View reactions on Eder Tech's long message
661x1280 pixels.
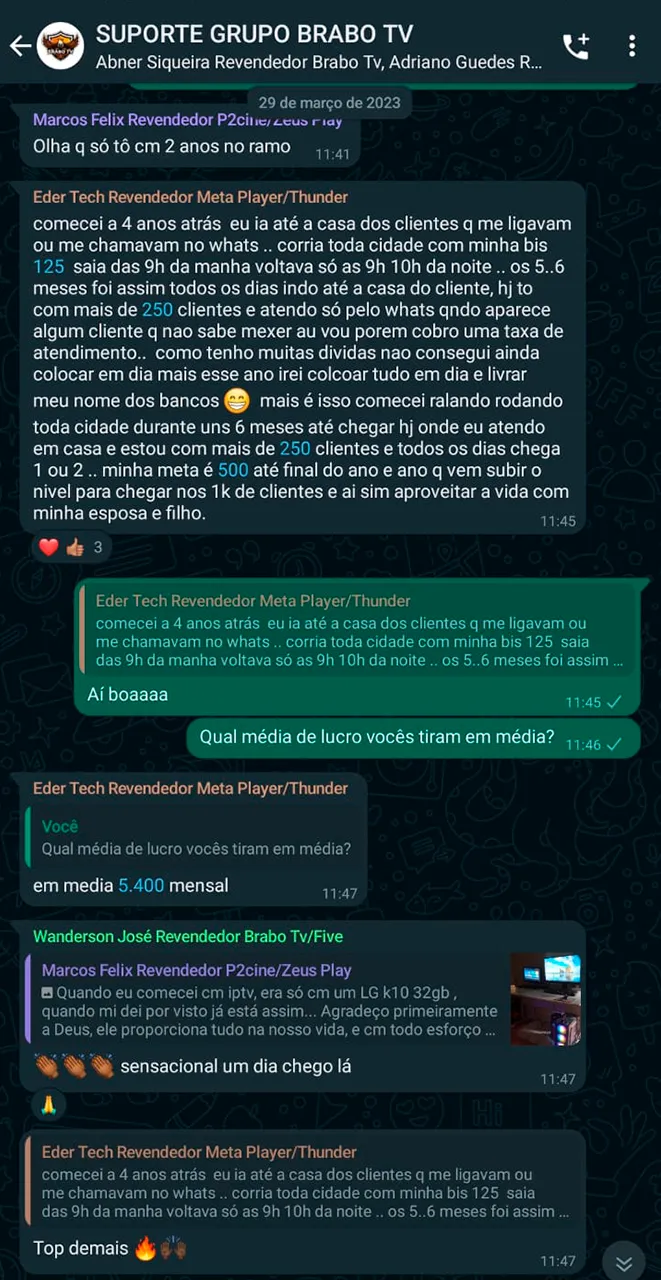[x=70, y=548]
